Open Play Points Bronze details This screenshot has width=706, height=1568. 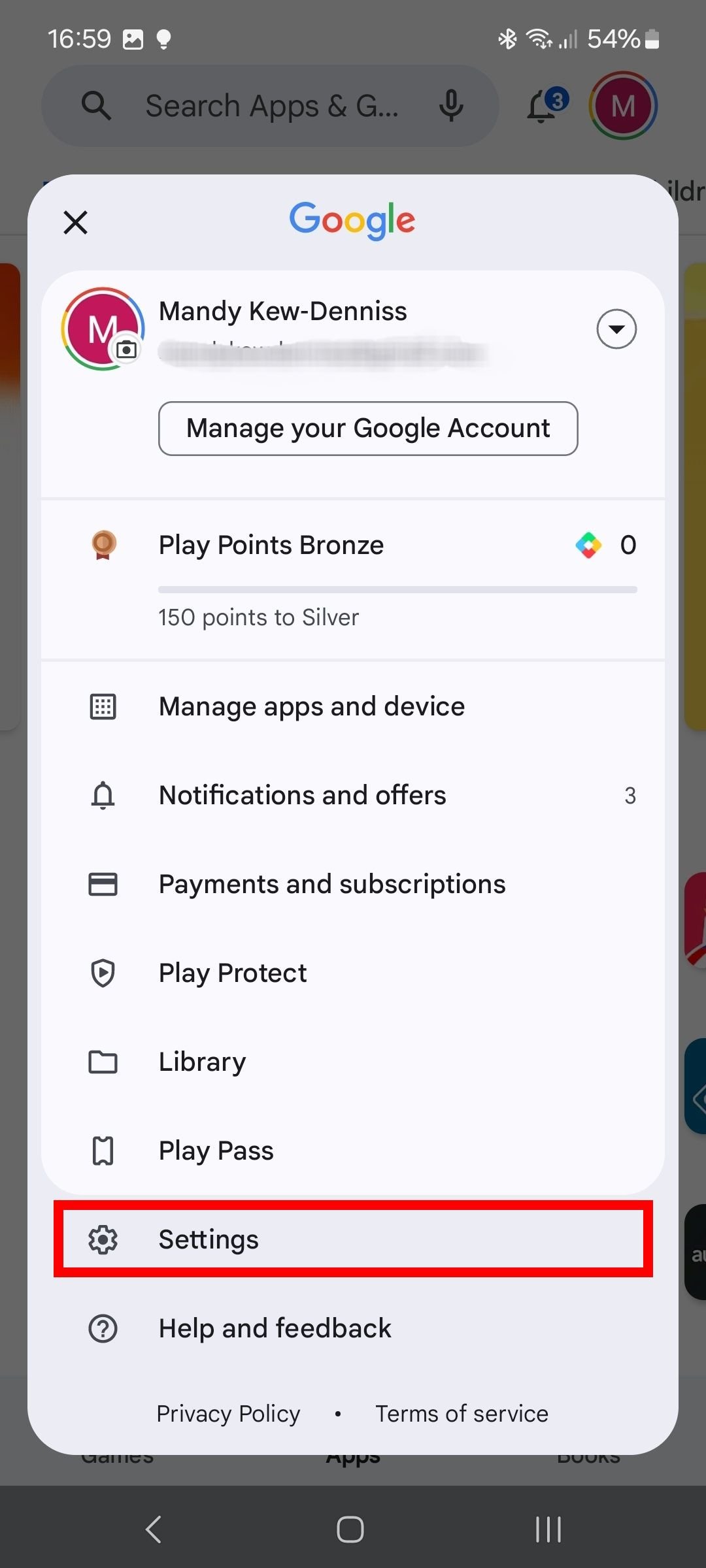coord(353,579)
